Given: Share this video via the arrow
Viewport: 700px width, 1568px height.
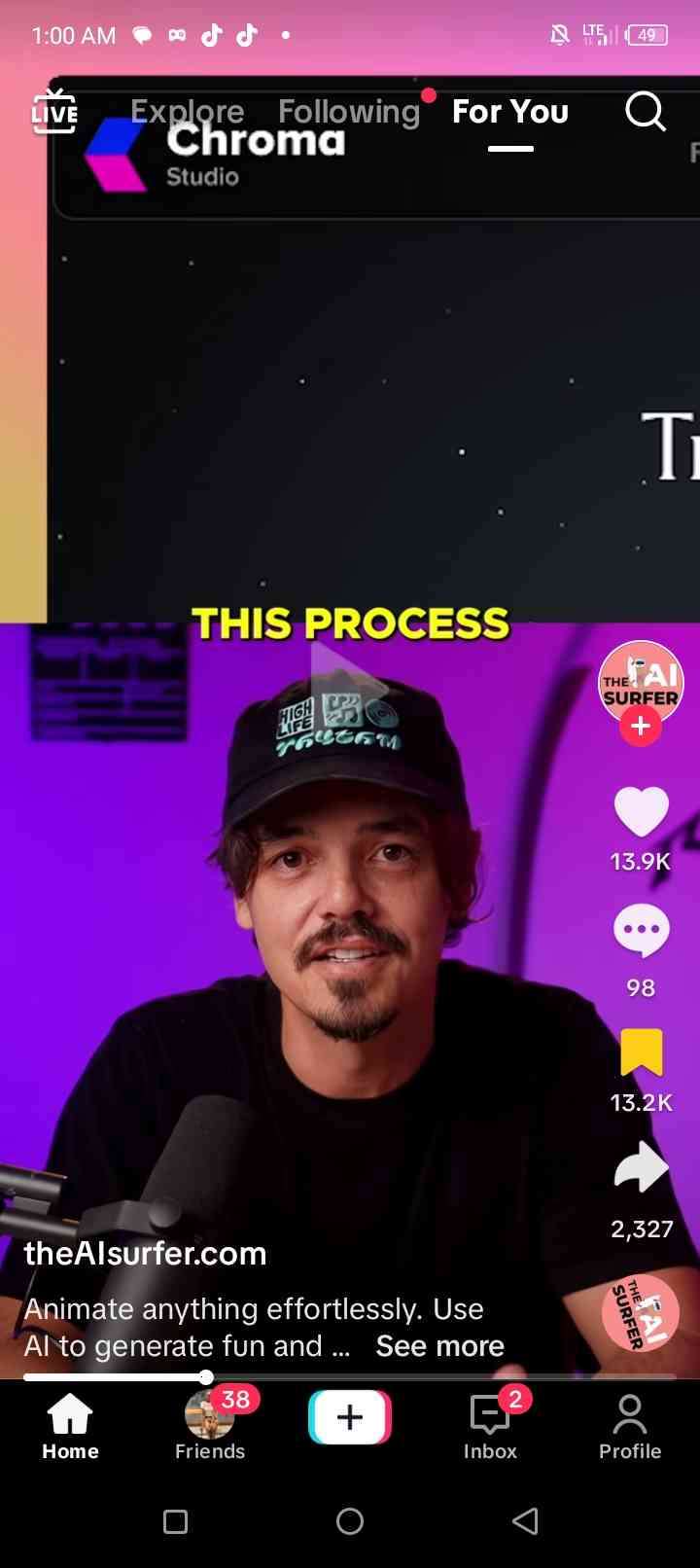Looking at the screenshot, I should coord(641,1169).
